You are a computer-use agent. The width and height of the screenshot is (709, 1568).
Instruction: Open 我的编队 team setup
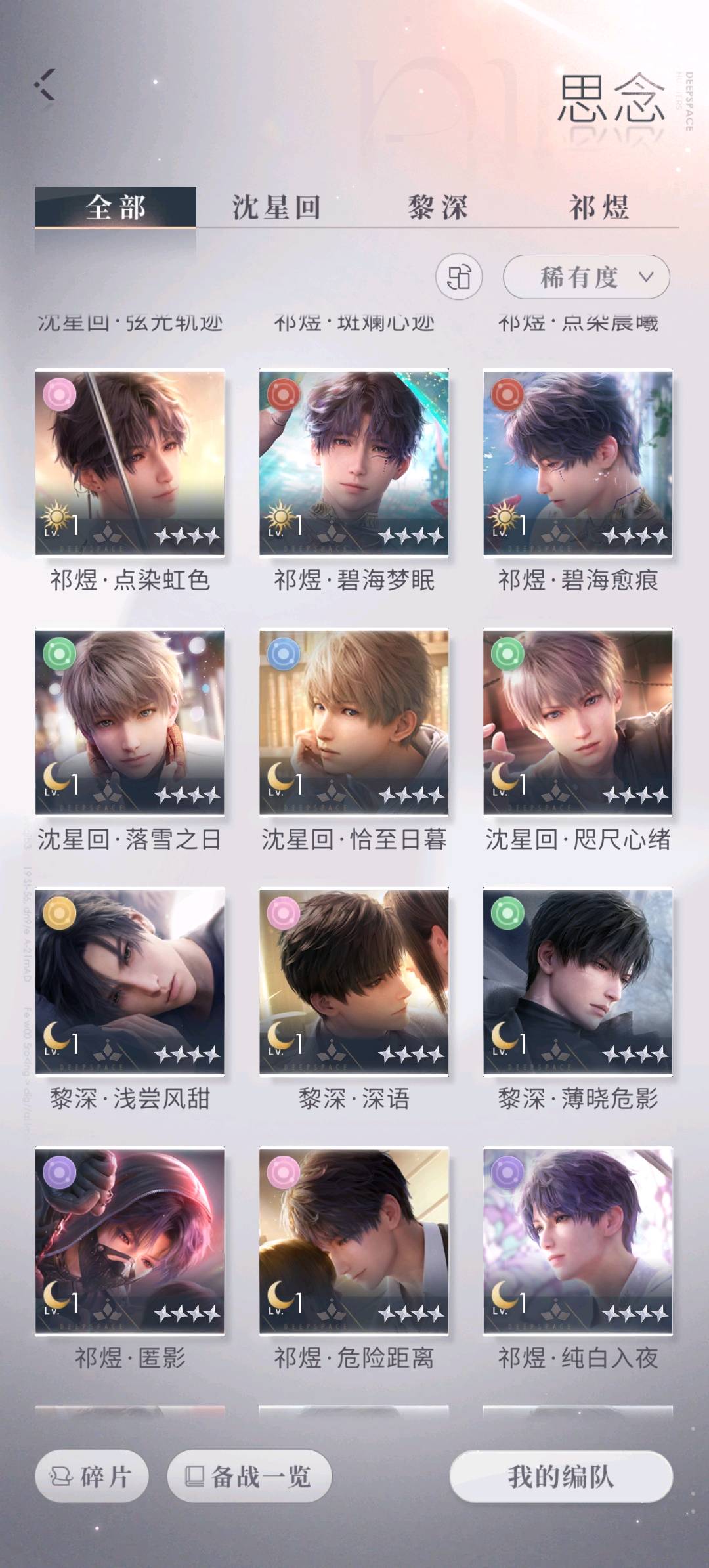[561, 1477]
